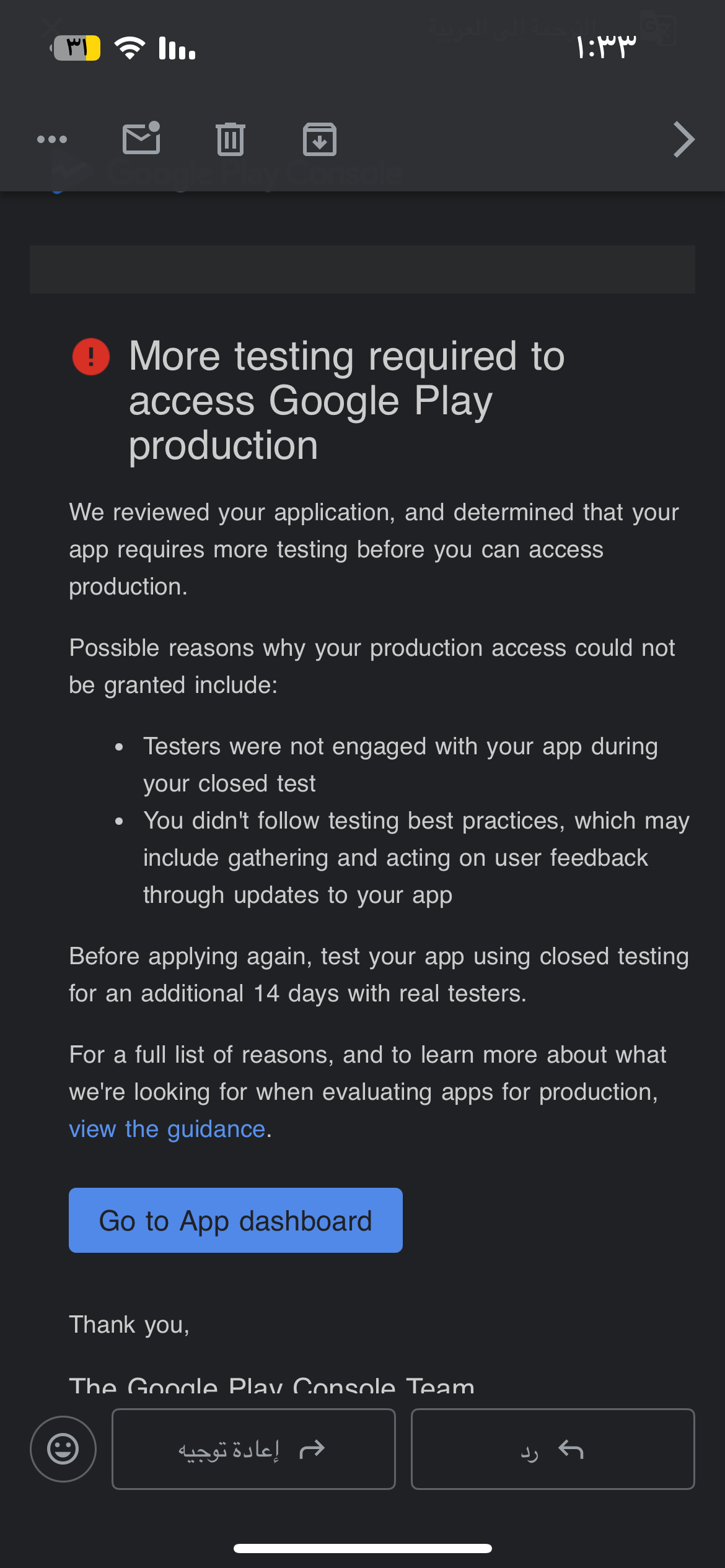Viewport: 725px width, 1568px height.
Task: Reply to this email (رد)
Action: coord(553,1448)
